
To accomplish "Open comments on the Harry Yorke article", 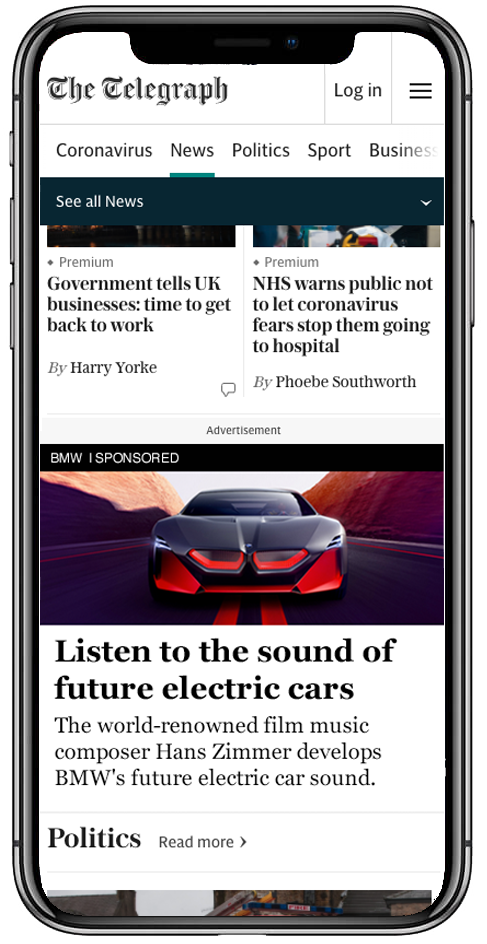I will tap(228, 390).
